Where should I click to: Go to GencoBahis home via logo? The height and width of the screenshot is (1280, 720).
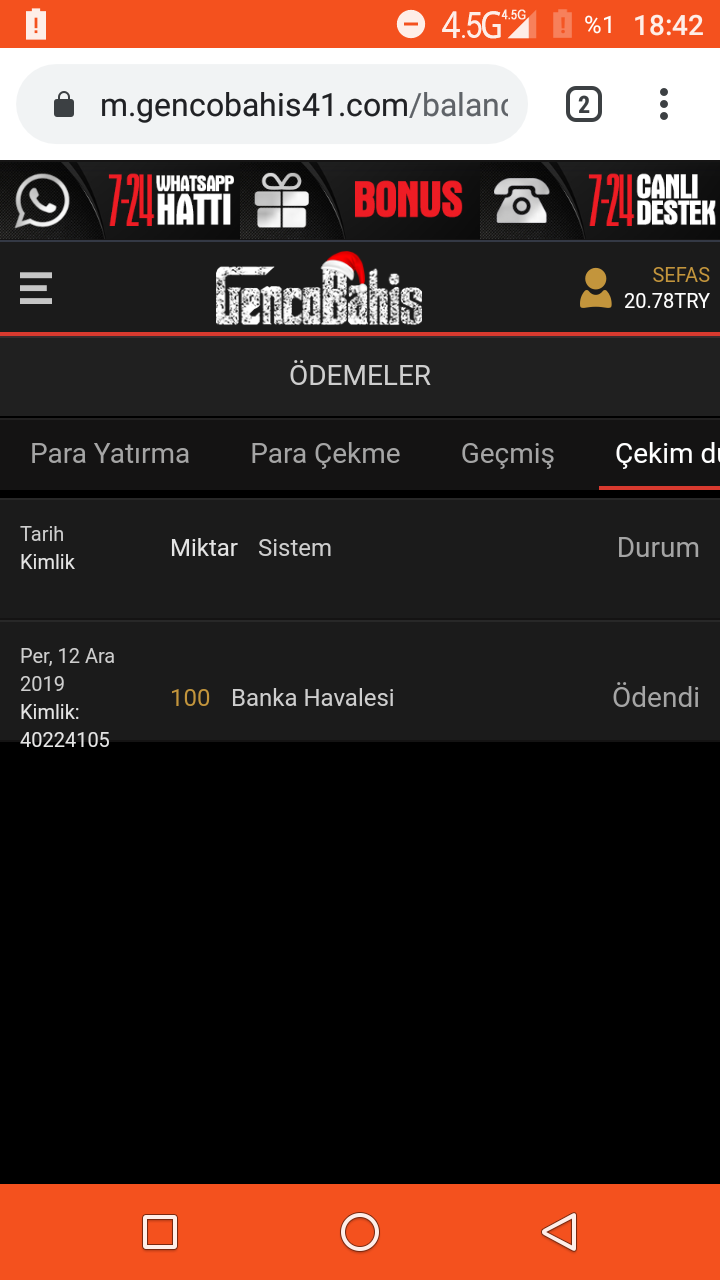320,290
